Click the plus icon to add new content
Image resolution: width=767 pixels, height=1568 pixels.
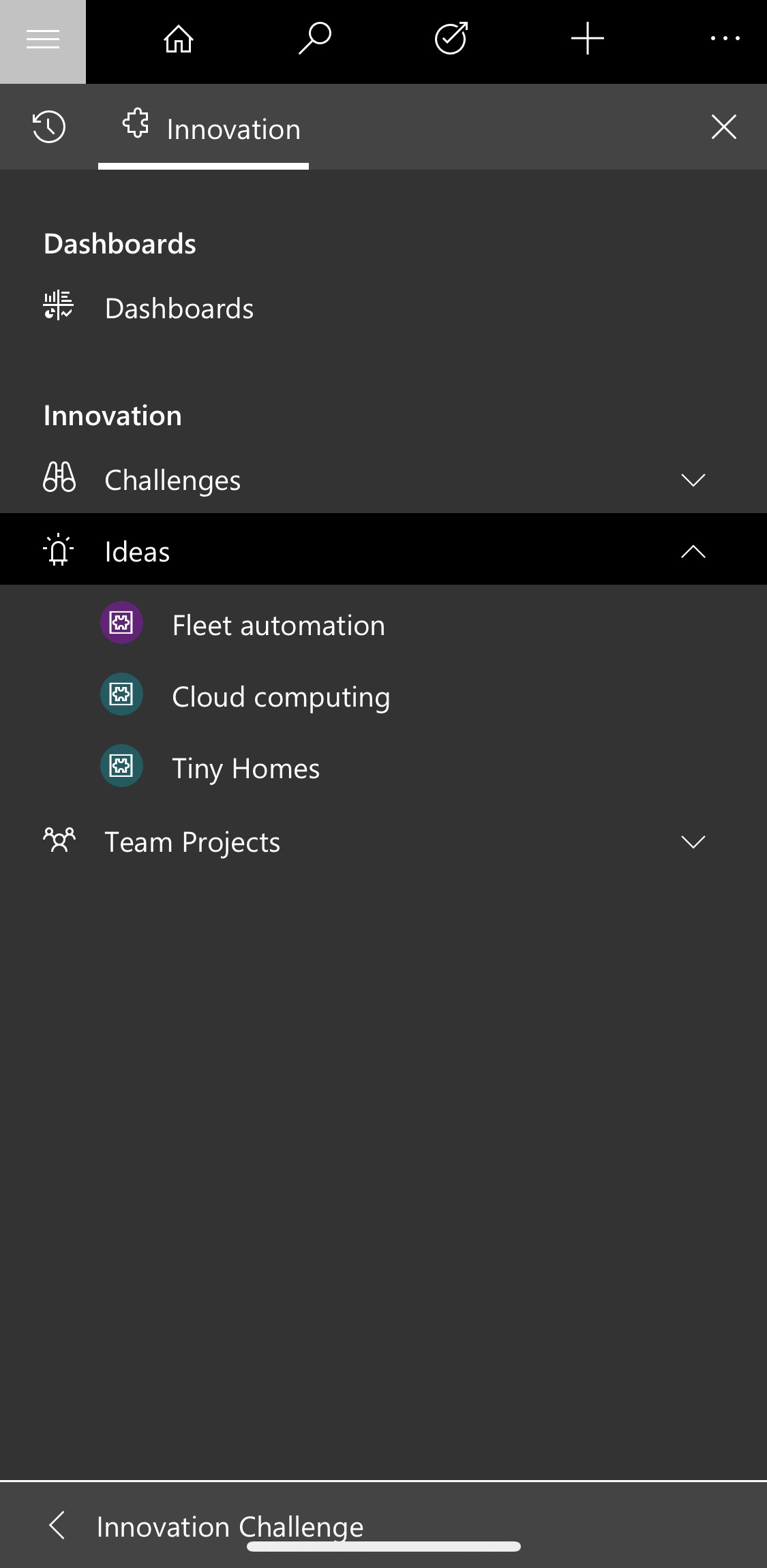tap(587, 38)
